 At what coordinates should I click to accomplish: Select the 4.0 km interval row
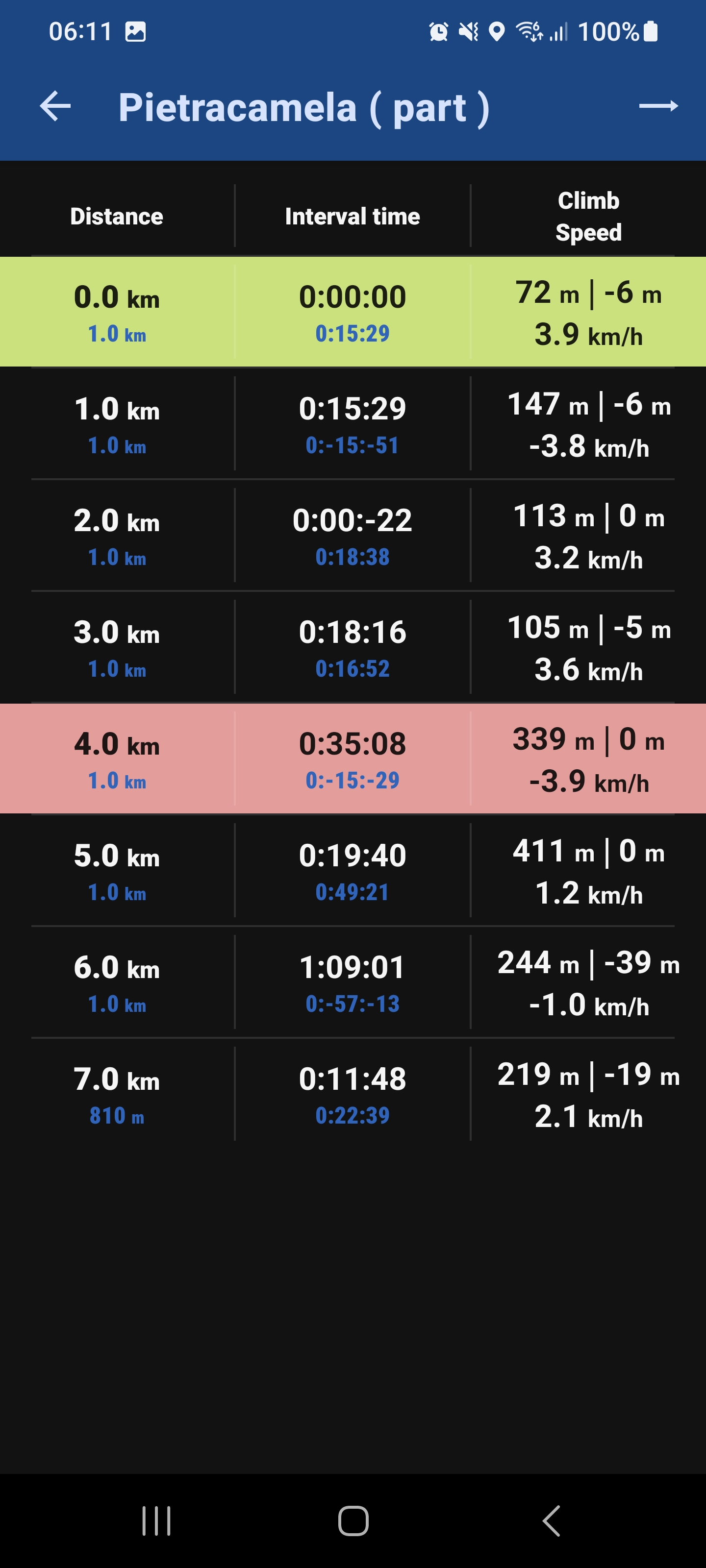point(353,759)
